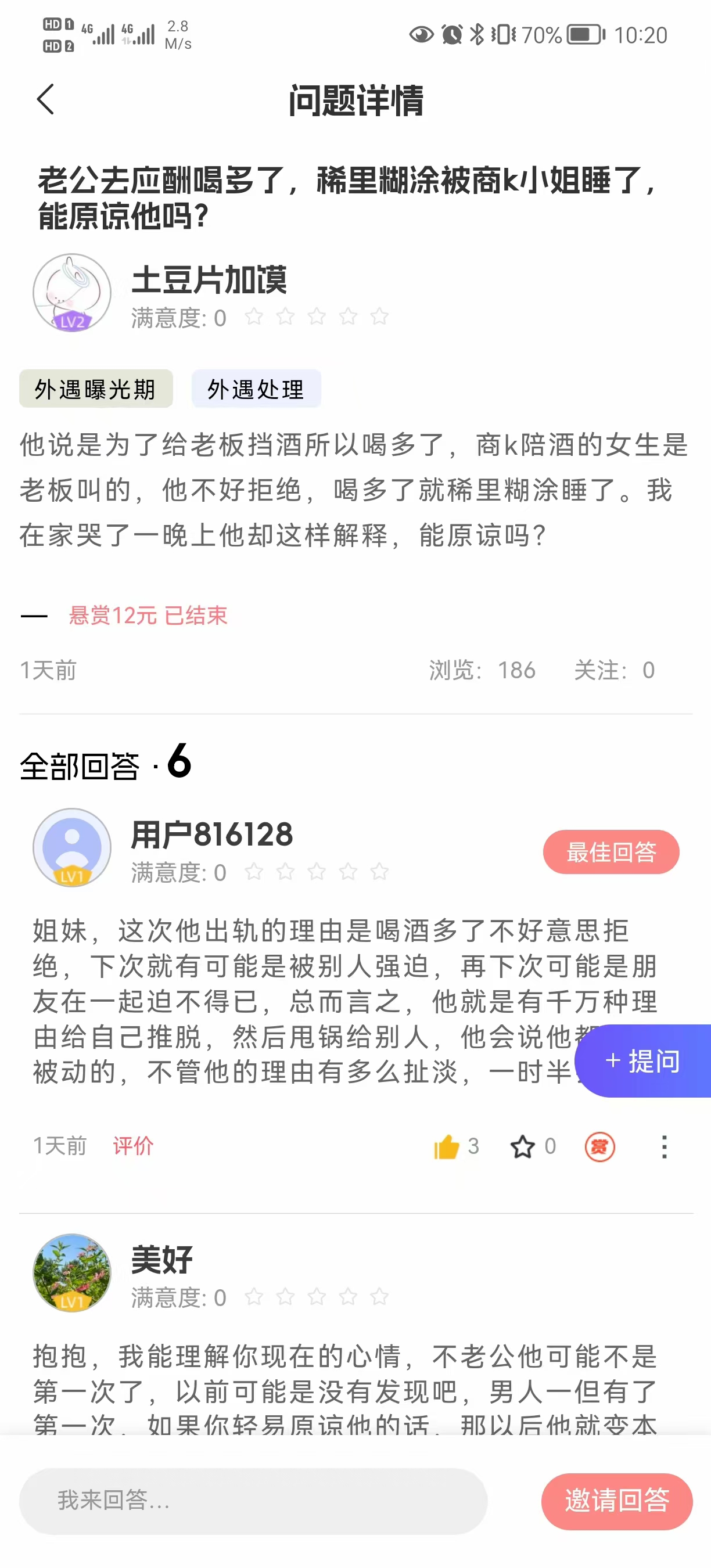The image size is (711, 1568).
Task: Favorite the best answer via the star icon
Action: coord(523,1147)
